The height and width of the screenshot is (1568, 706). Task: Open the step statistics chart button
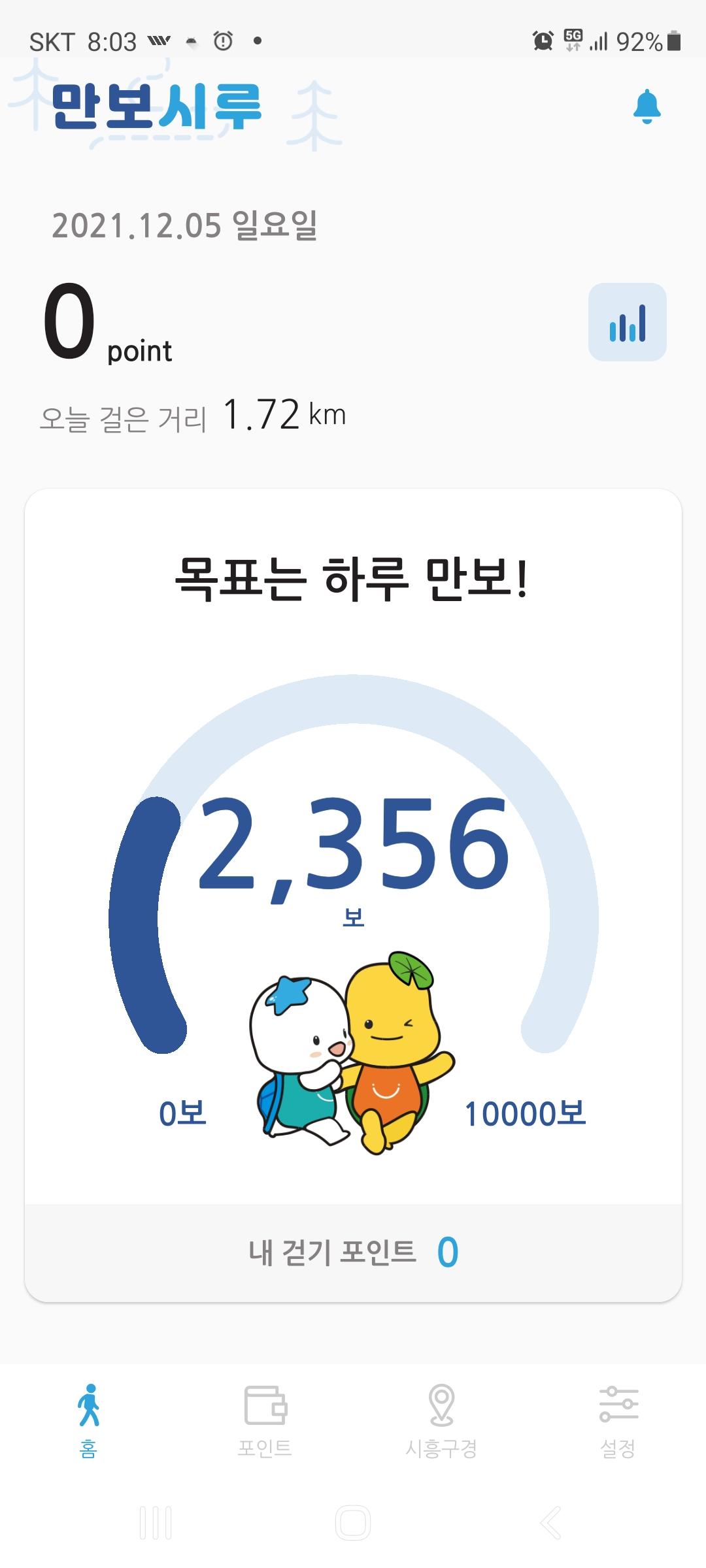[627, 322]
